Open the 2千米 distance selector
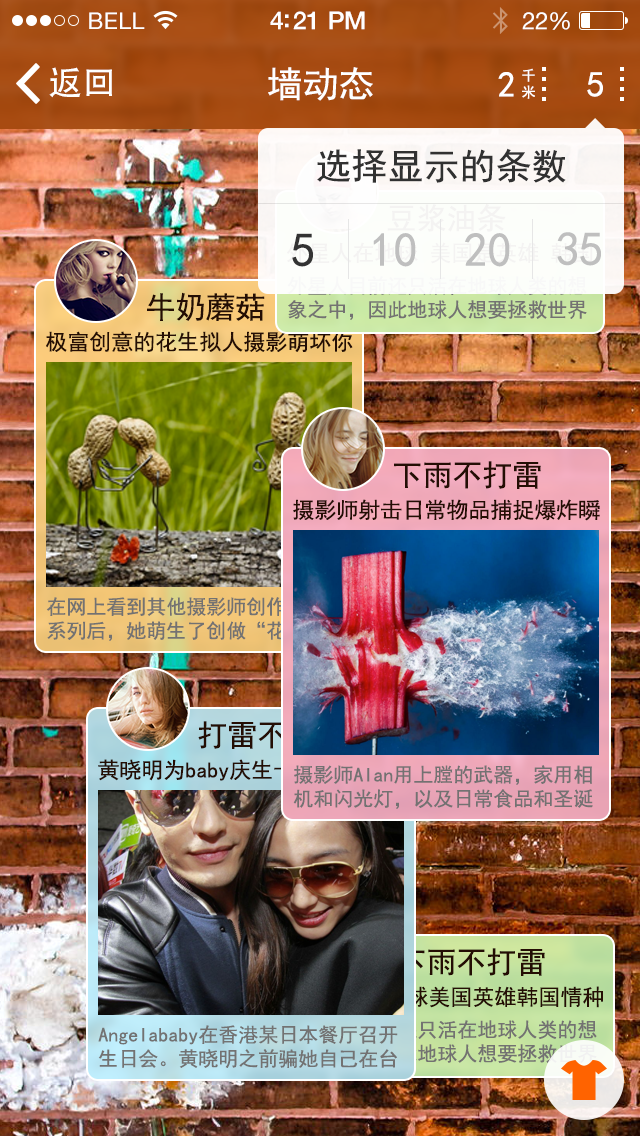The height and width of the screenshot is (1136, 640). [523, 85]
